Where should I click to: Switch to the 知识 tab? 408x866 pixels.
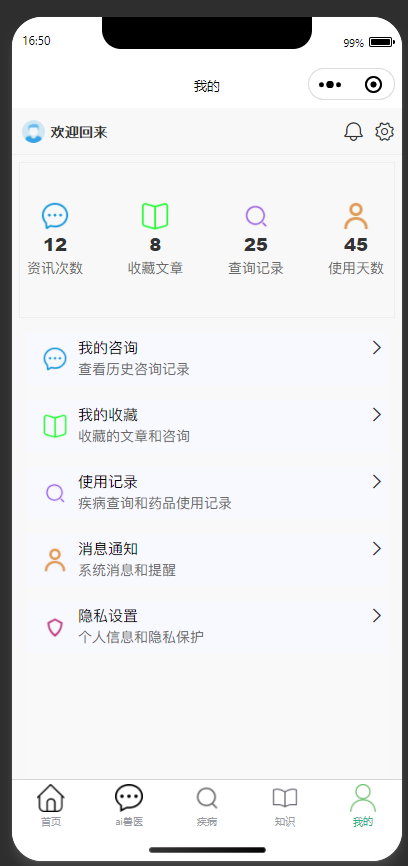point(285,806)
